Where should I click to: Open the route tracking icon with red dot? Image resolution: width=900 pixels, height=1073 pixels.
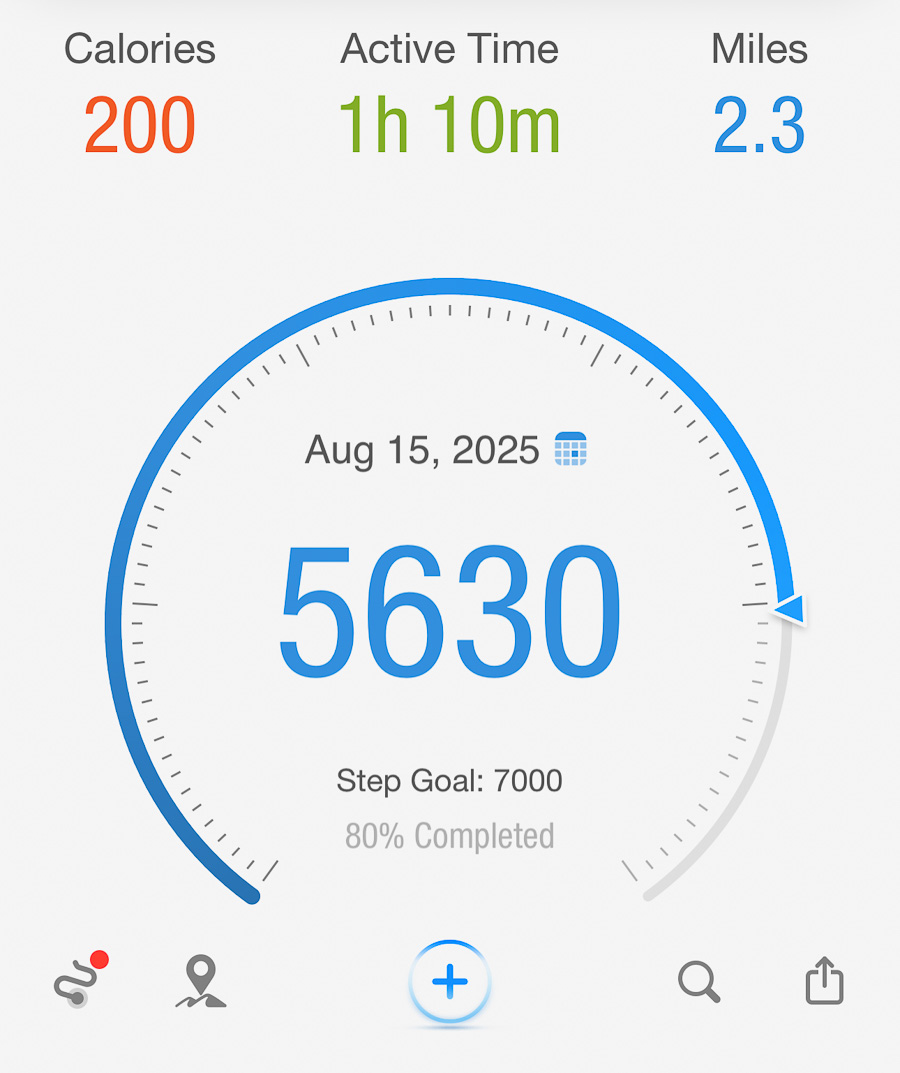[78, 981]
